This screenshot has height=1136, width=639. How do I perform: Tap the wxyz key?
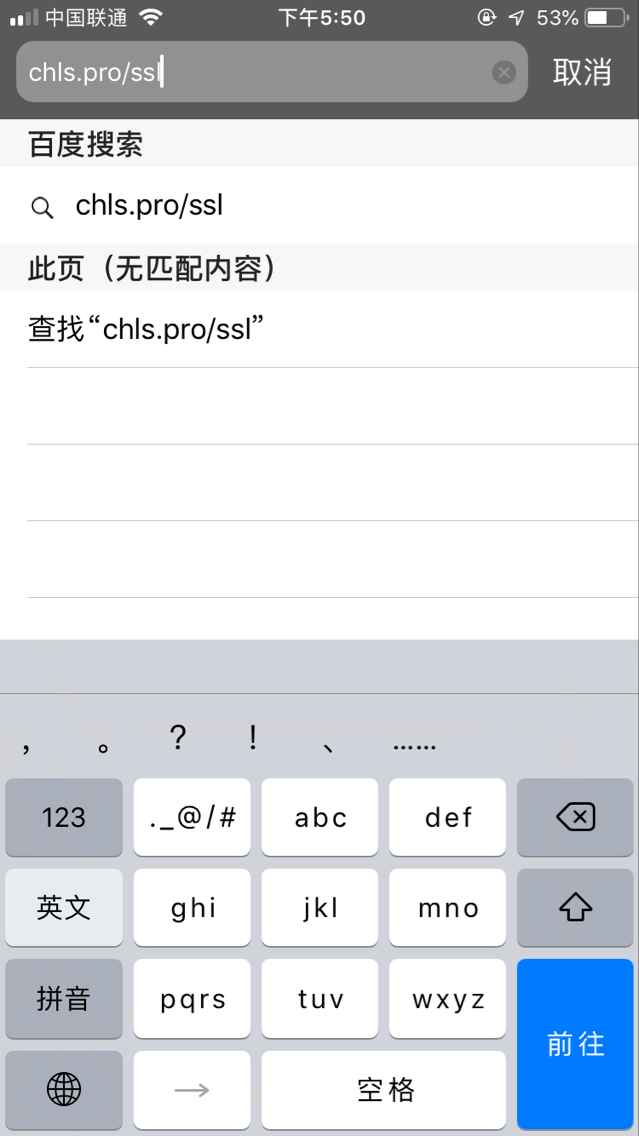(x=448, y=999)
